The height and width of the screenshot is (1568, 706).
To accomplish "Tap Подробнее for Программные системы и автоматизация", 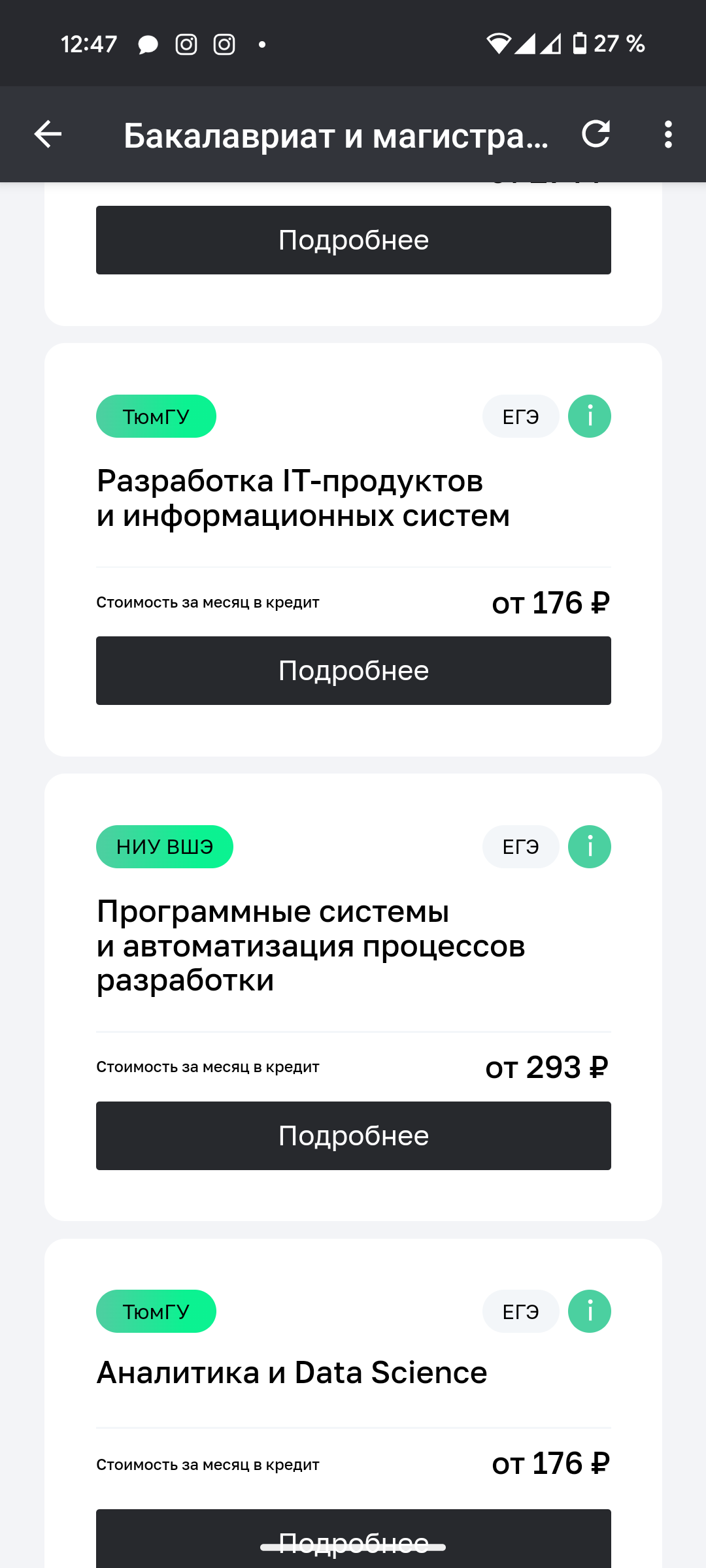I will [353, 1135].
